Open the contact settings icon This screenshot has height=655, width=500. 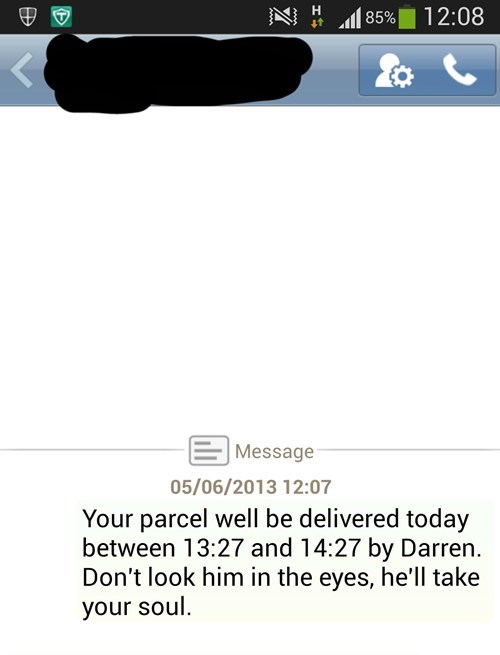[x=394, y=70]
